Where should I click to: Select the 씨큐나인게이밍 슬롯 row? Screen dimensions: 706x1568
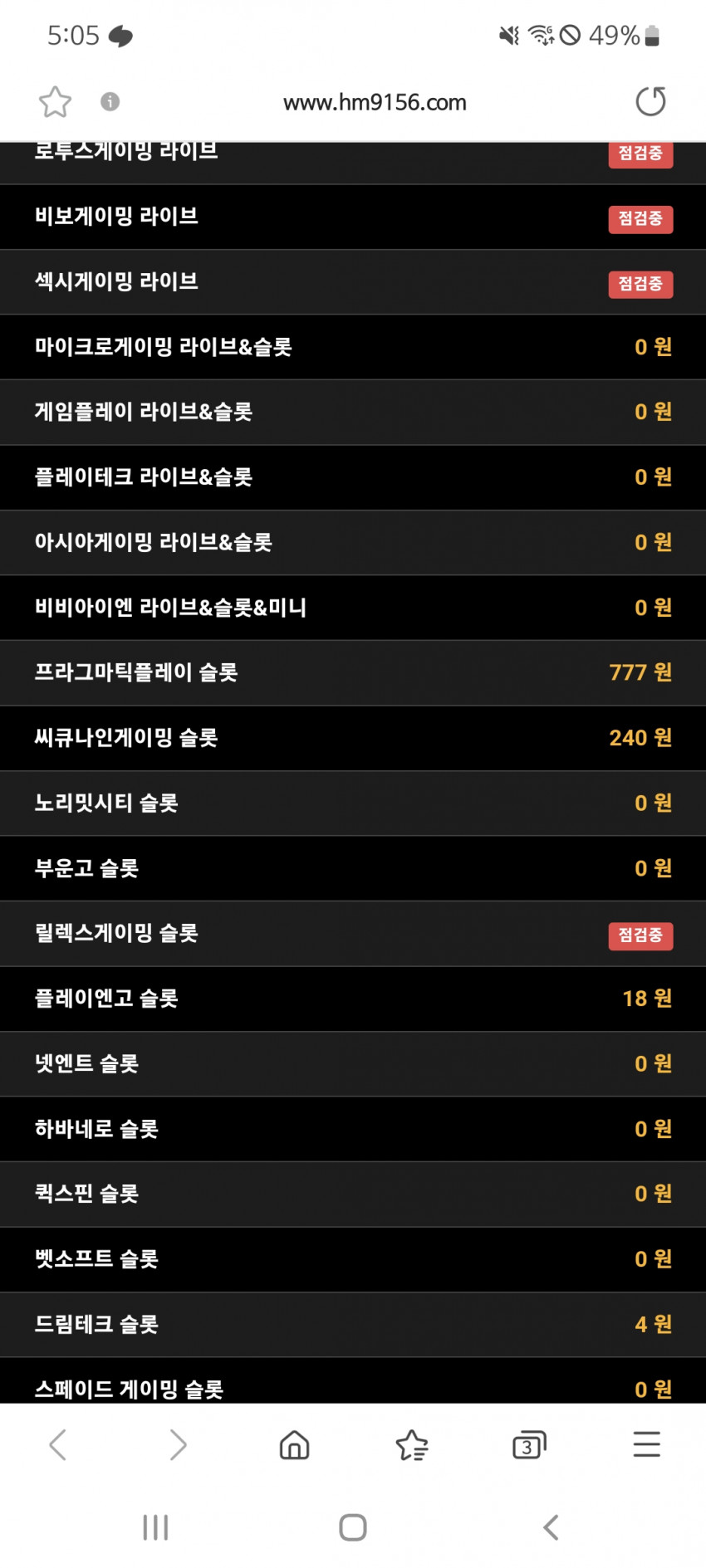(x=353, y=738)
